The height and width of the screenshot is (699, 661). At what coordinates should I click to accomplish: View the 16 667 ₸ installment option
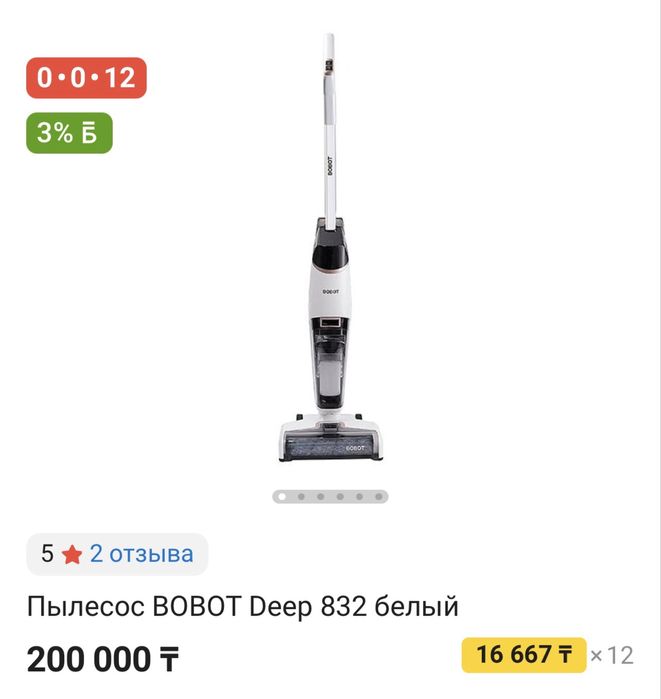pyautogui.click(x=523, y=655)
